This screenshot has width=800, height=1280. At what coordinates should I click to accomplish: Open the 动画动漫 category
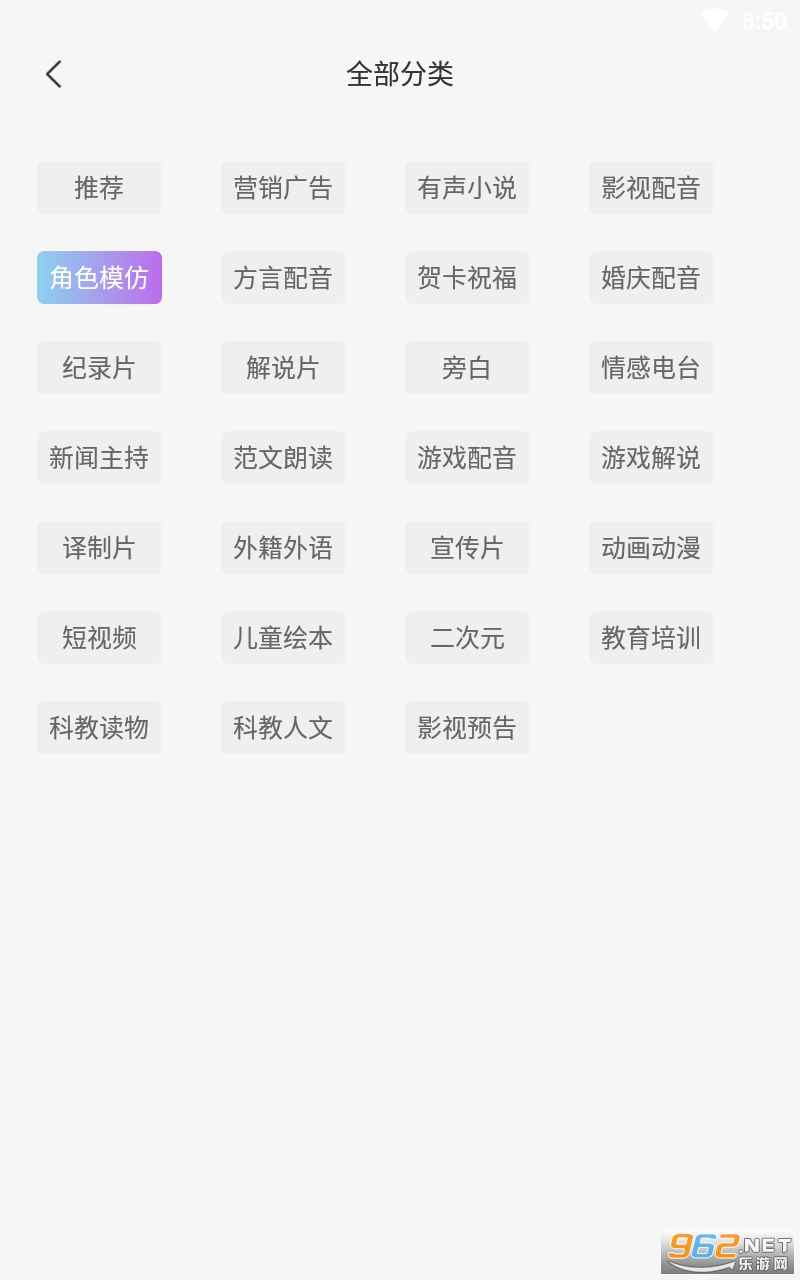[651, 548]
